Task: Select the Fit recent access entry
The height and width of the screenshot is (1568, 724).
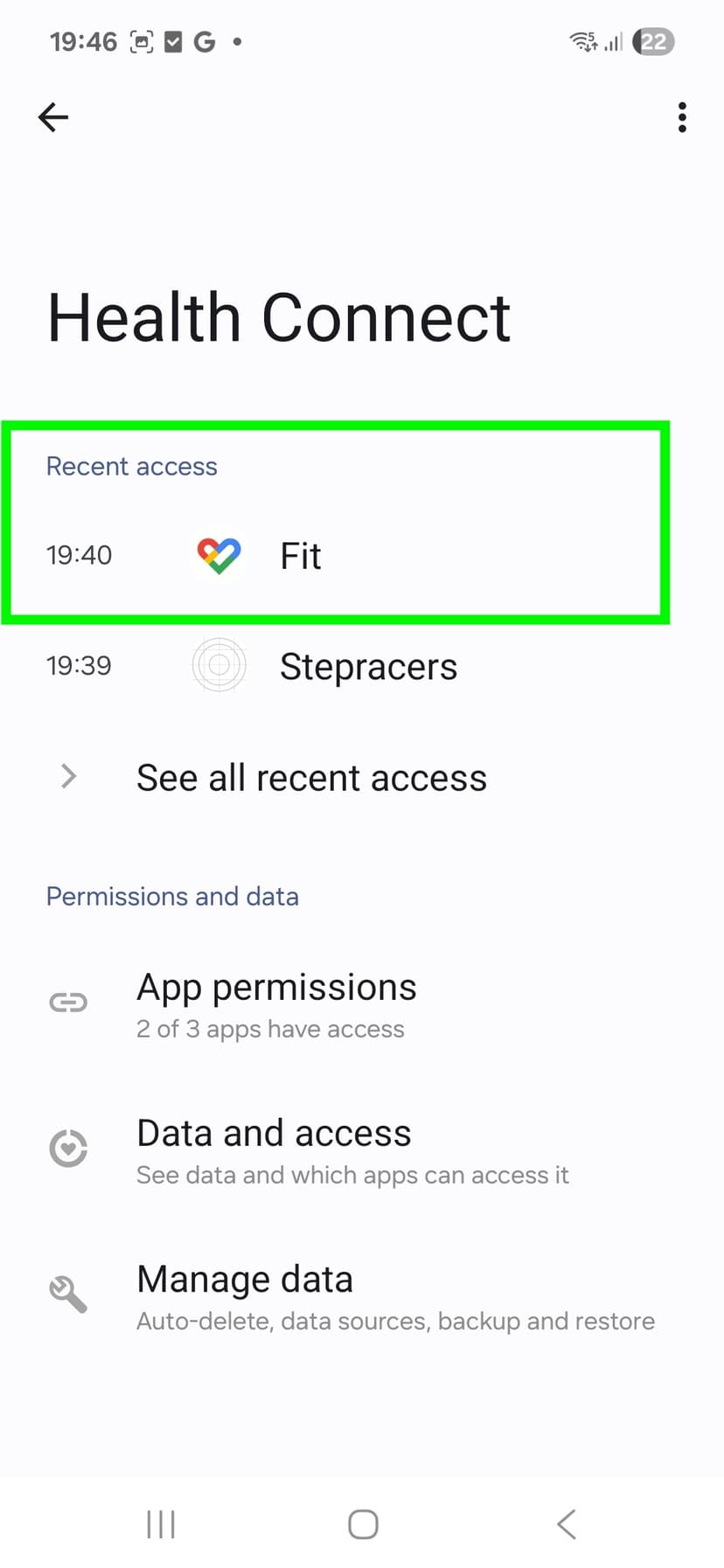Action: [300, 554]
